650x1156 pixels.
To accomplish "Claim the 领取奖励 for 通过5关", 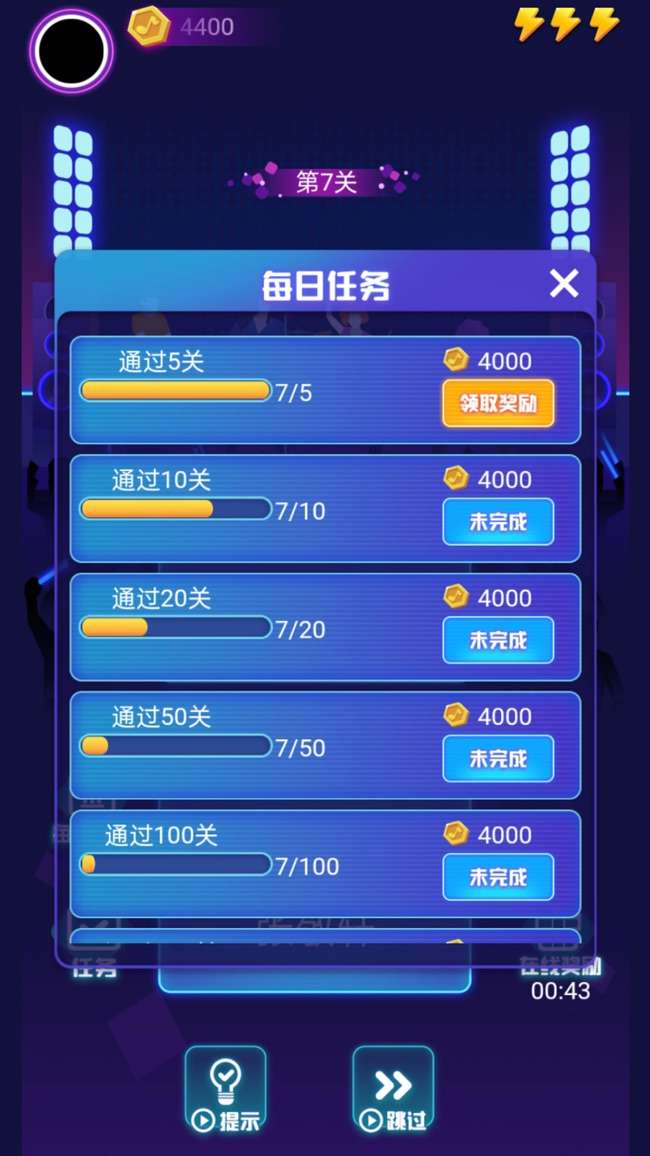I will click(x=498, y=403).
